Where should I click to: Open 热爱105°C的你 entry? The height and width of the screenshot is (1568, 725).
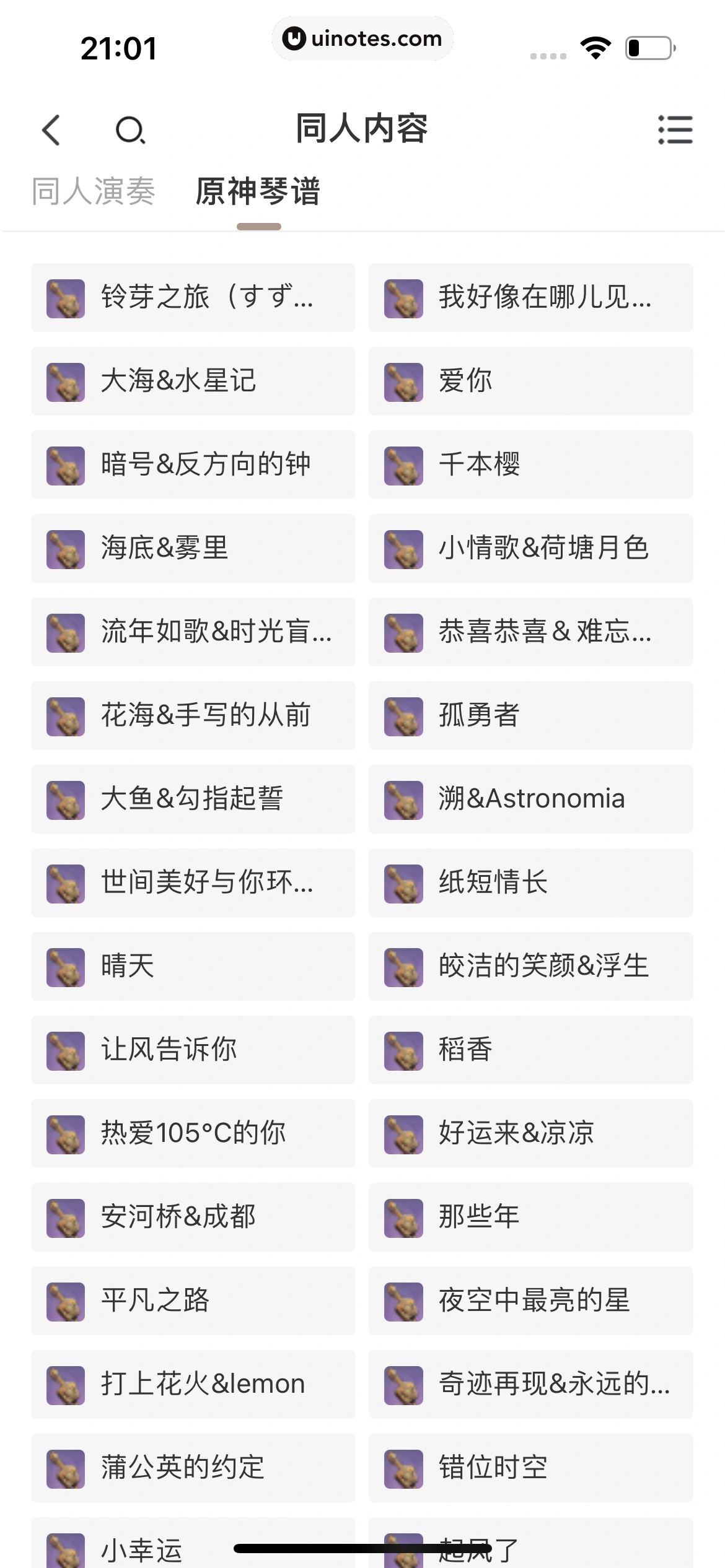[193, 1133]
